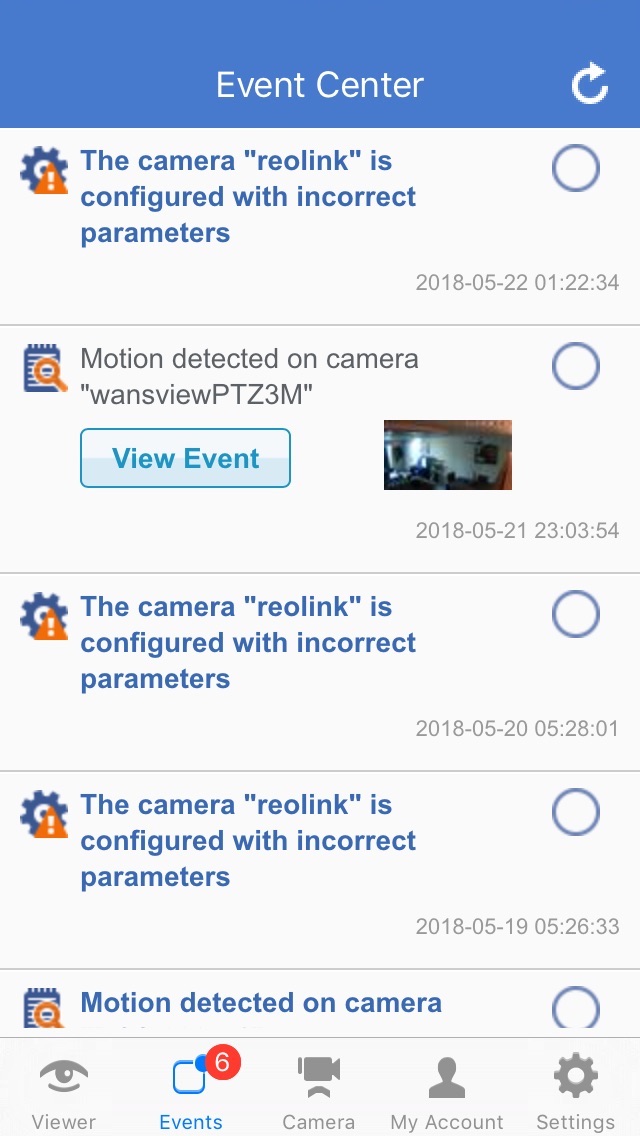Select the reolink event from 2018-05-22
This screenshot has height=1136, width=640.
(576, 168)
